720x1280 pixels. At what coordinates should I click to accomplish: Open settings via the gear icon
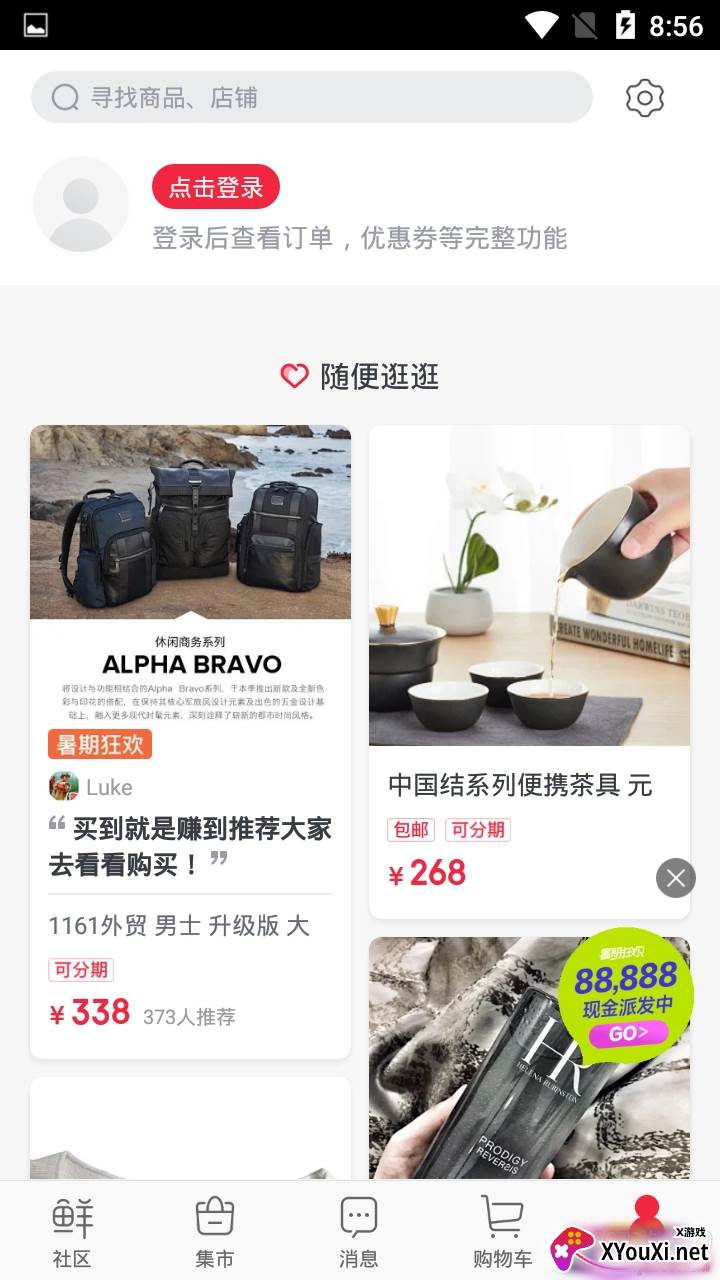coord(645,98)
